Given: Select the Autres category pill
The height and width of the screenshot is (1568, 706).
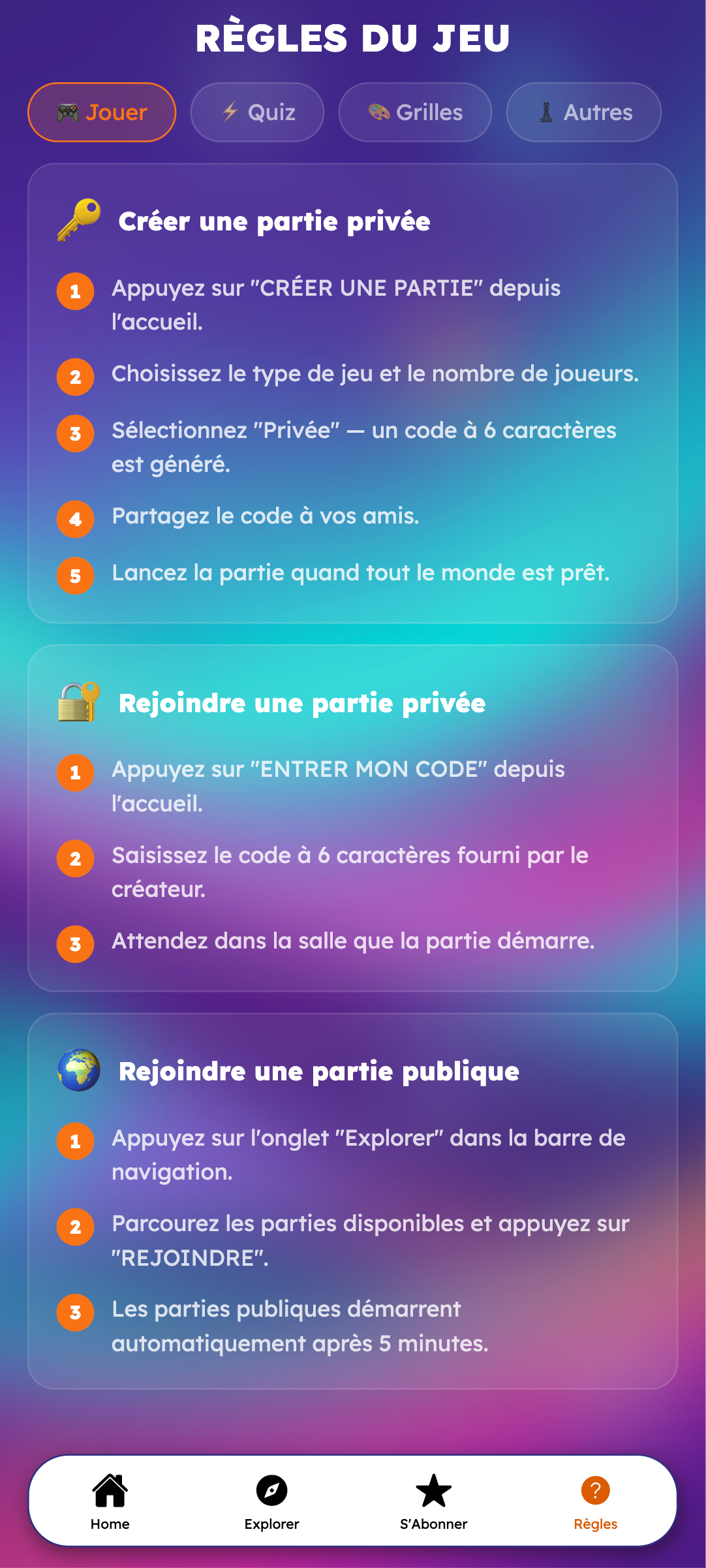Looking at the screenshot, I should tap(583, 112).
